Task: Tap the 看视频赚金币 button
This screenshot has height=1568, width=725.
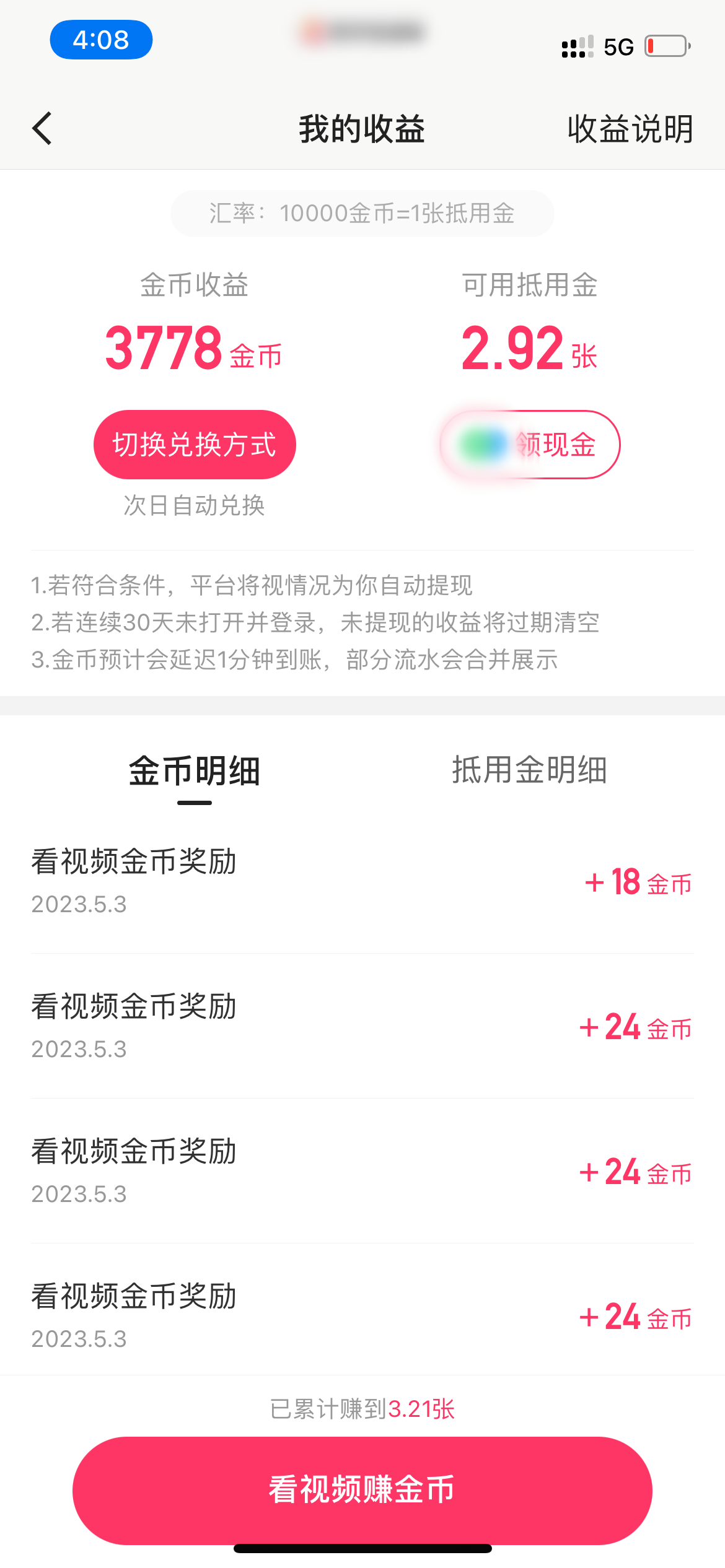Action: coord(362,1489)
